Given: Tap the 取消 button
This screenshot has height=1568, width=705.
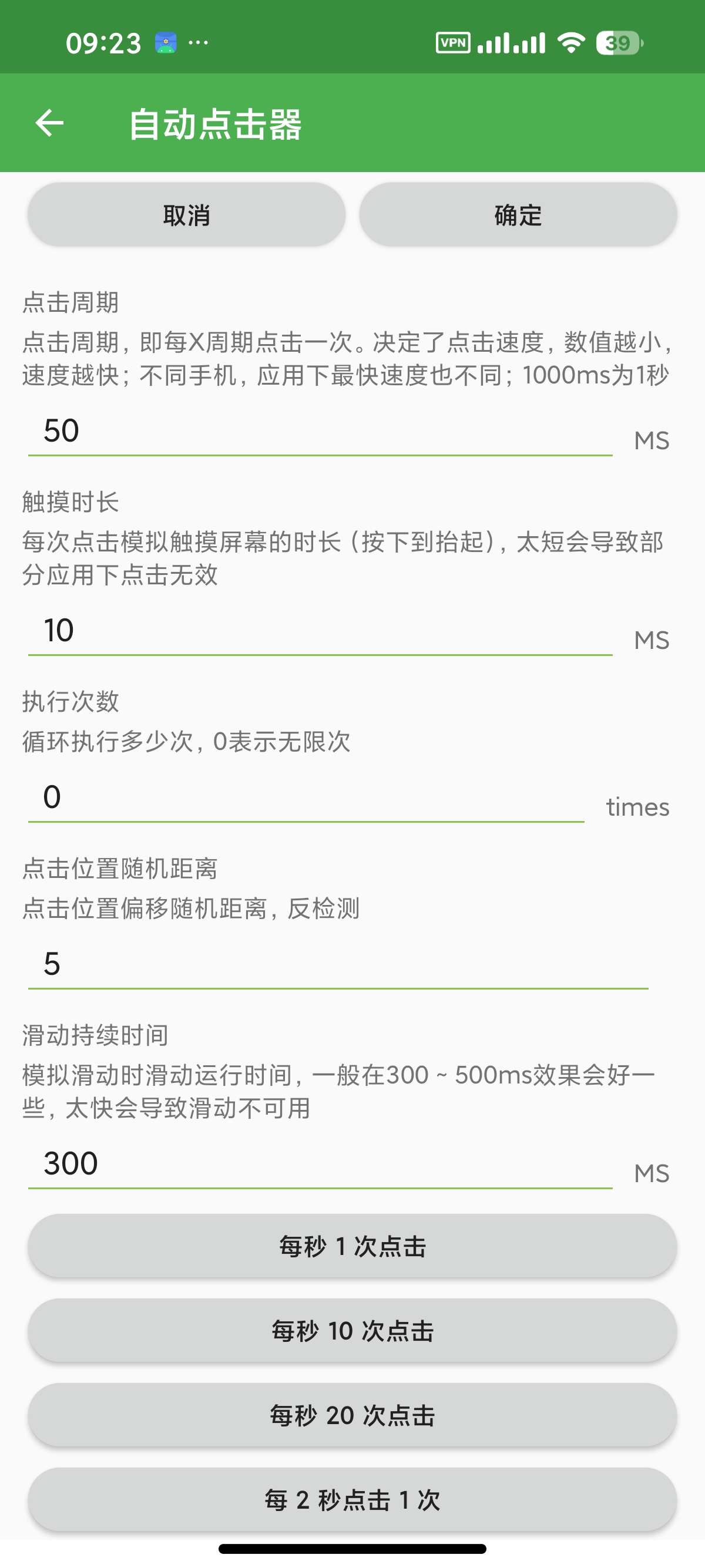Looking at the screenshot, I should click(186, 215).
